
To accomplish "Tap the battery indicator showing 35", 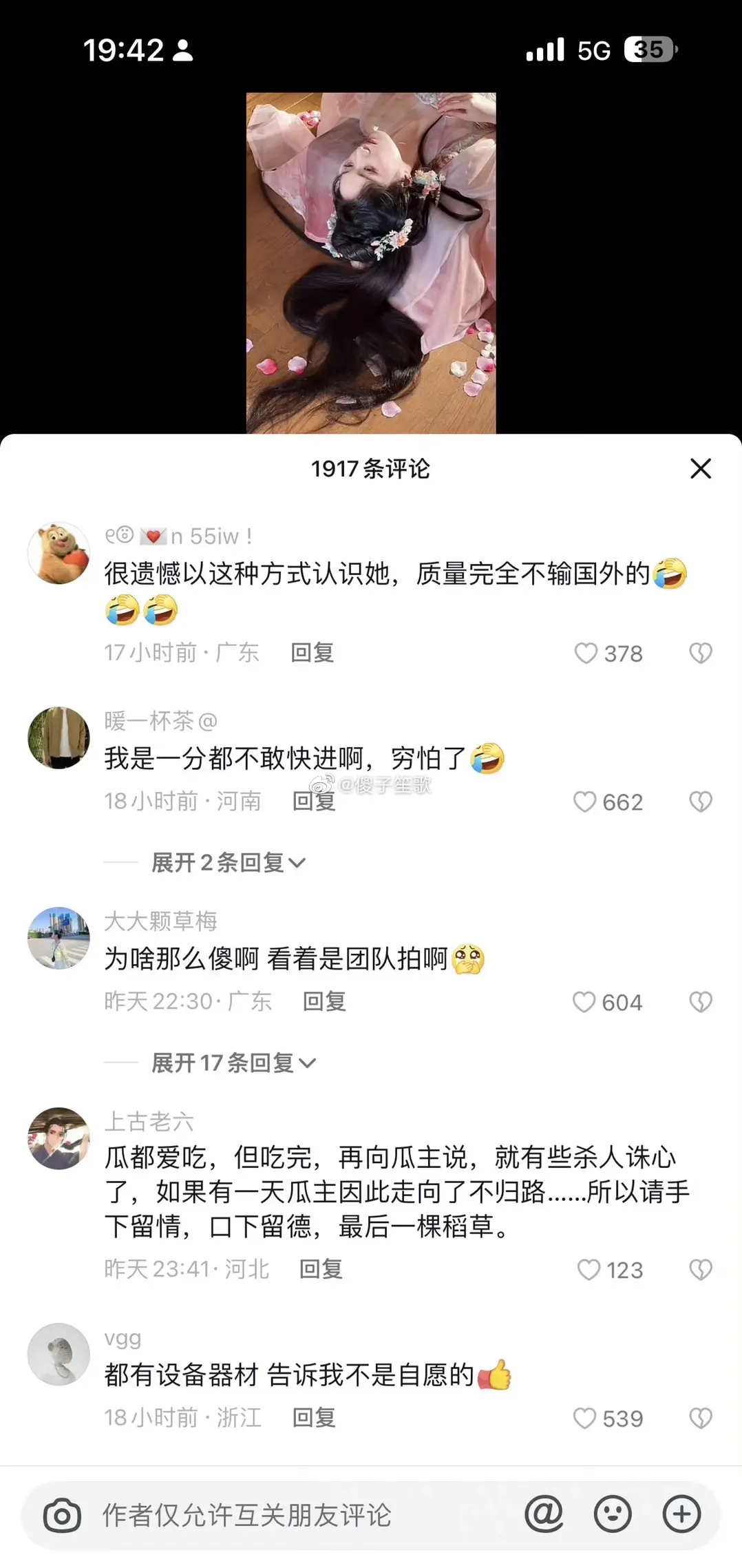I will [648, 50].
